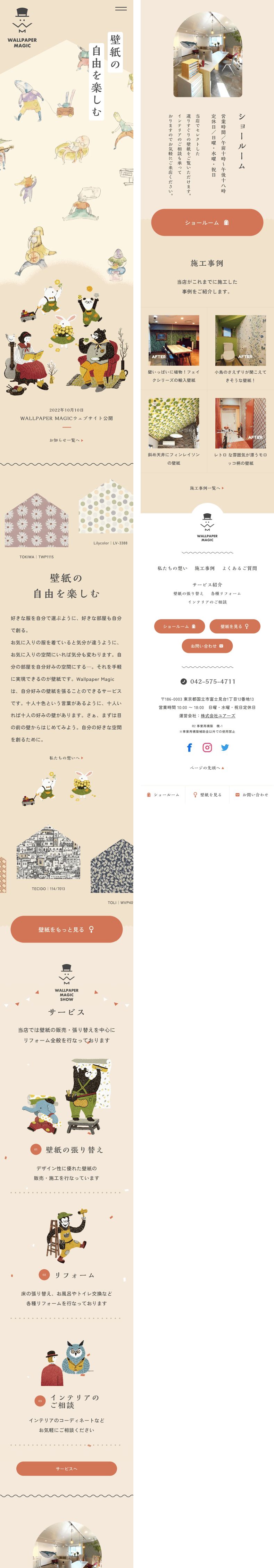The image size is (274, 1568).
Task: Open the Instagram profile icon
Action: coord(207,747)
